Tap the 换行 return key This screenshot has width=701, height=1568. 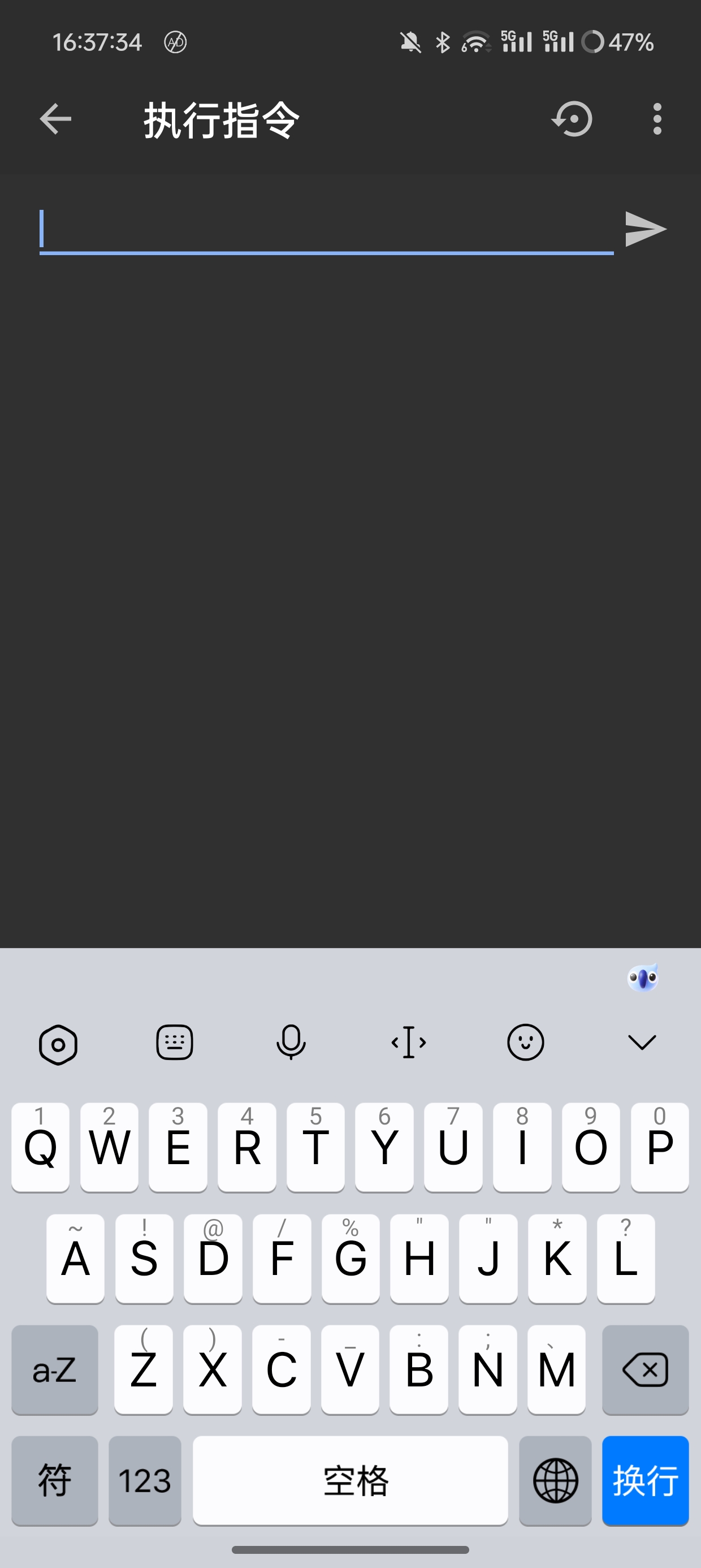645,1480
